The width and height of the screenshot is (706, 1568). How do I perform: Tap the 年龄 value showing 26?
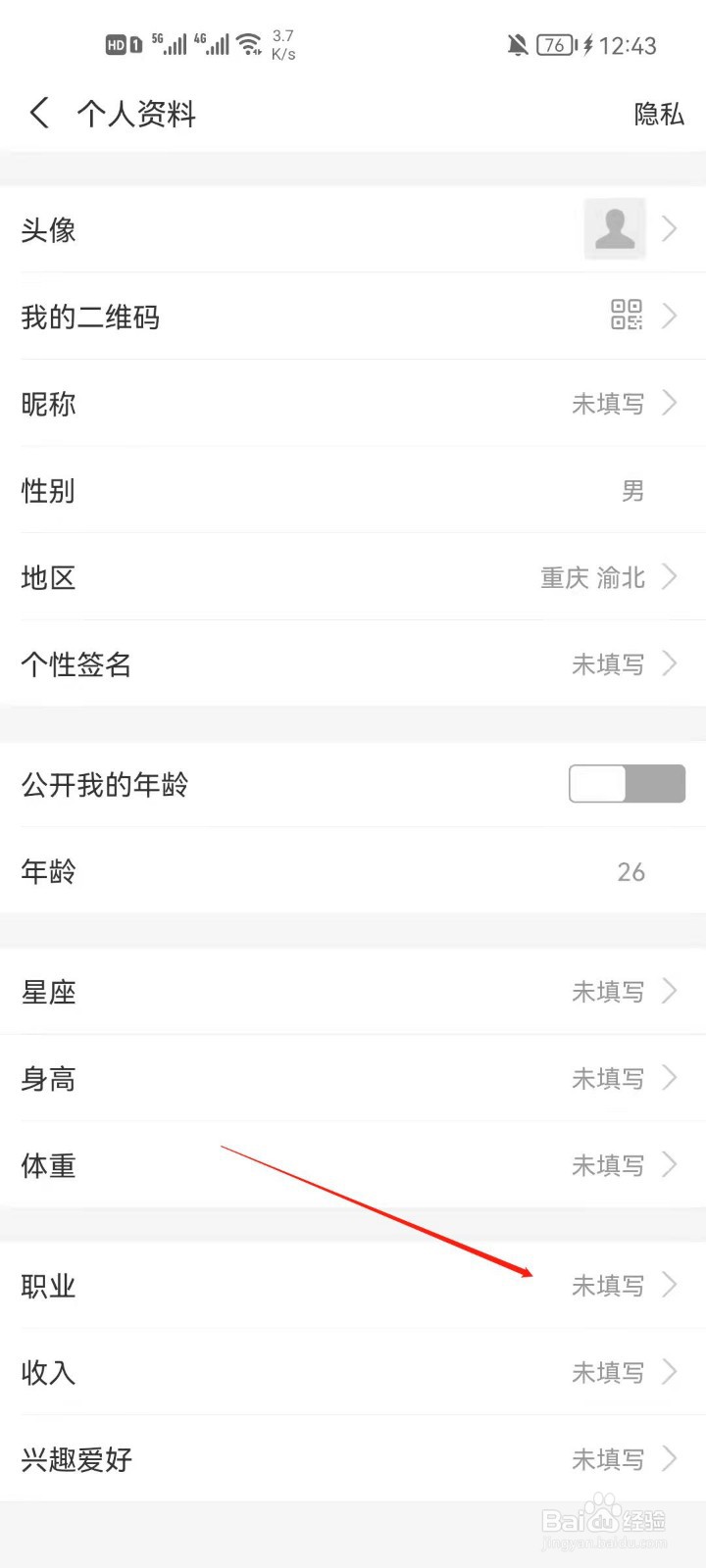631,871
